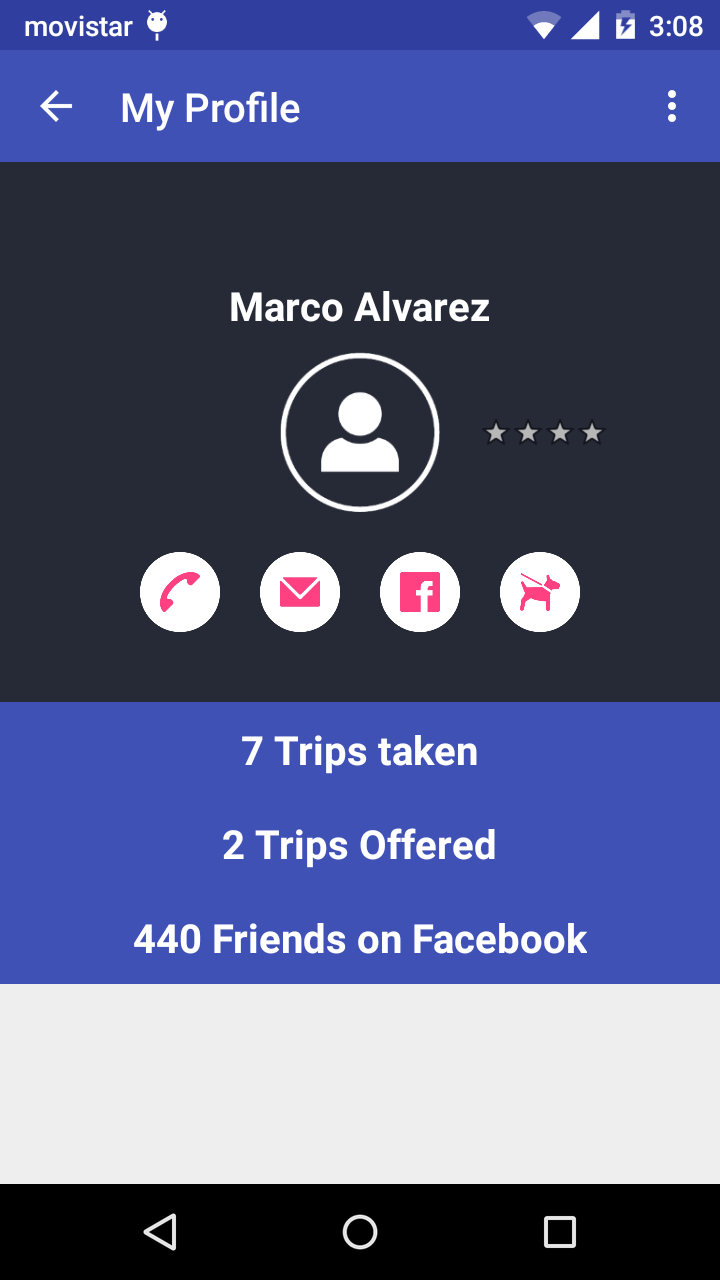Open the recent apps overview
This screenshot has height=1280, width=720.
560,1232
